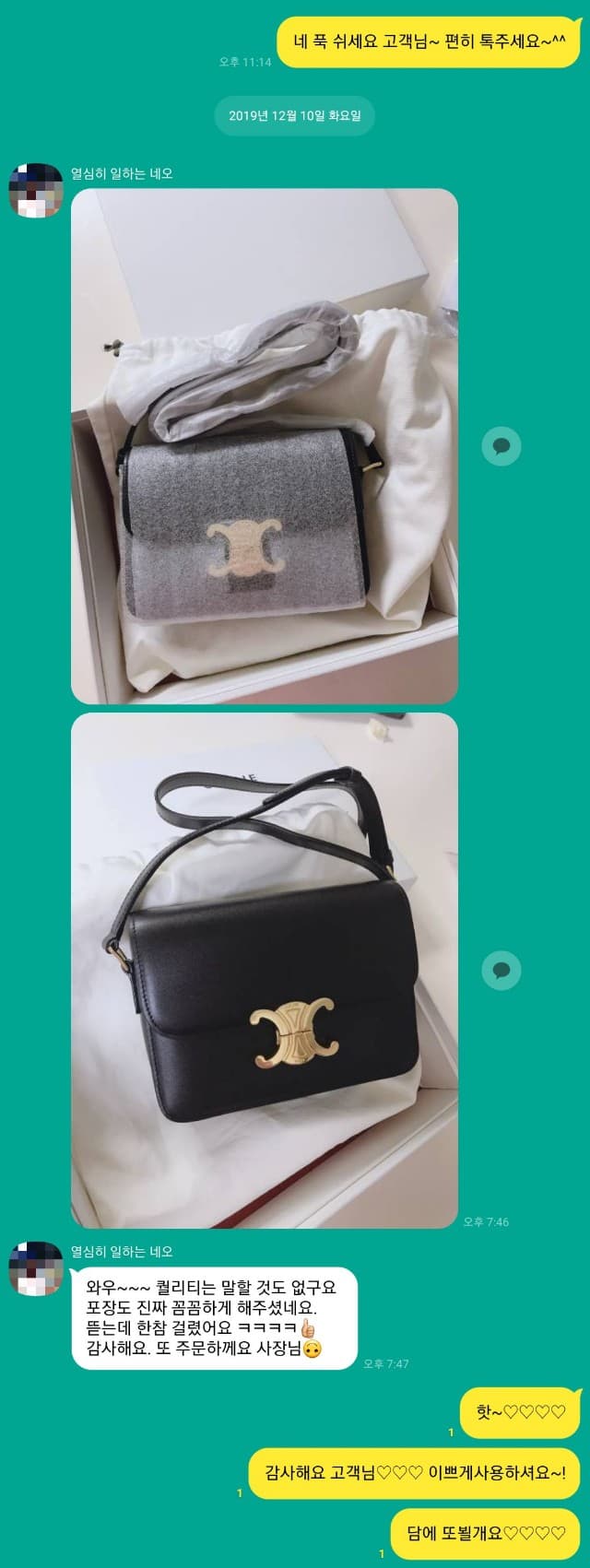Tap the share icon beside the black bag photo
590x1568 pixels.
[x=501, y=970]
